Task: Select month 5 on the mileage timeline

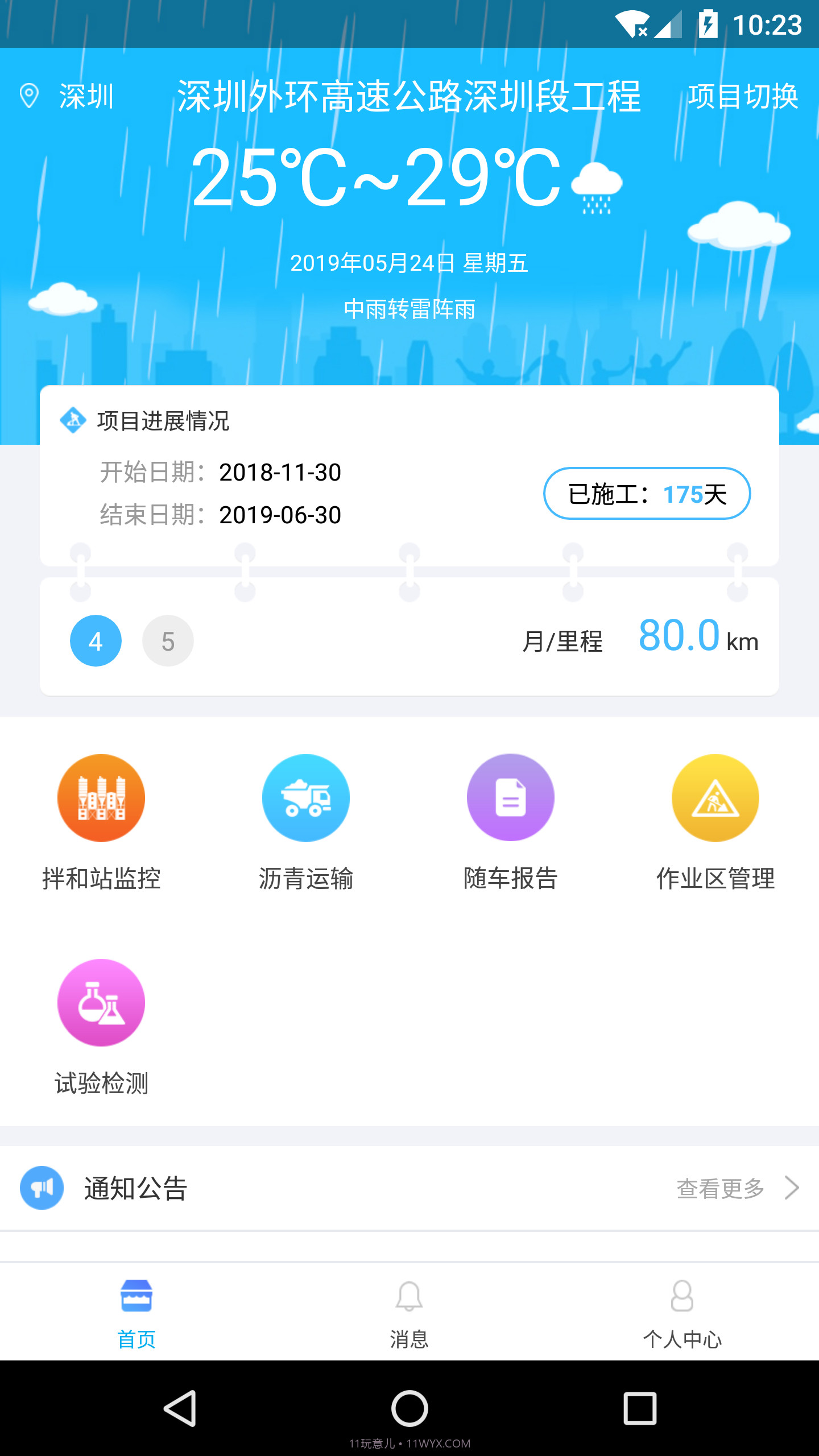Action: [168, 640]
